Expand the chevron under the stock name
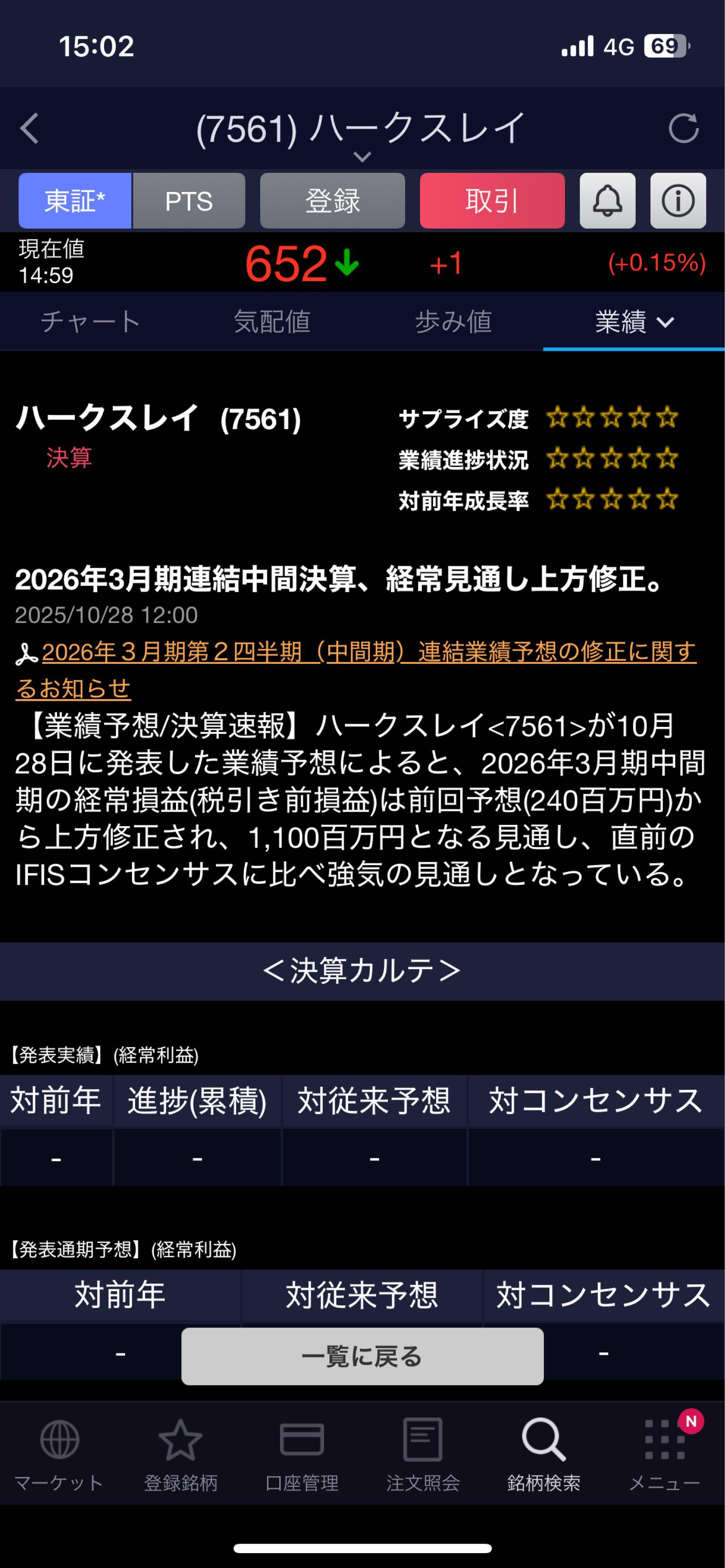Screen dimensions: 725x1568 [362, 157]
